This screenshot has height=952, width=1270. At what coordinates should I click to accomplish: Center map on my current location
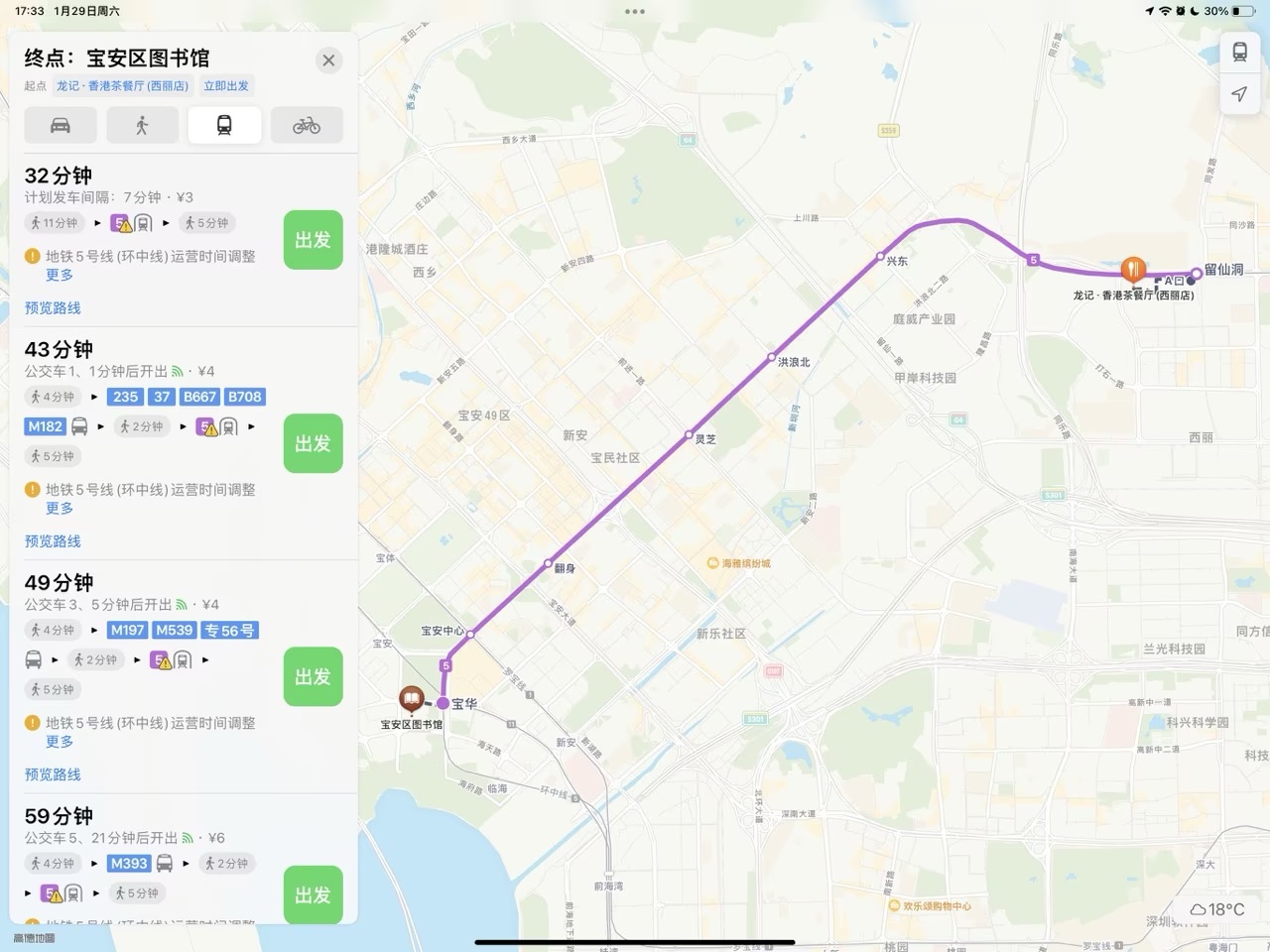tap(1239, 94)
